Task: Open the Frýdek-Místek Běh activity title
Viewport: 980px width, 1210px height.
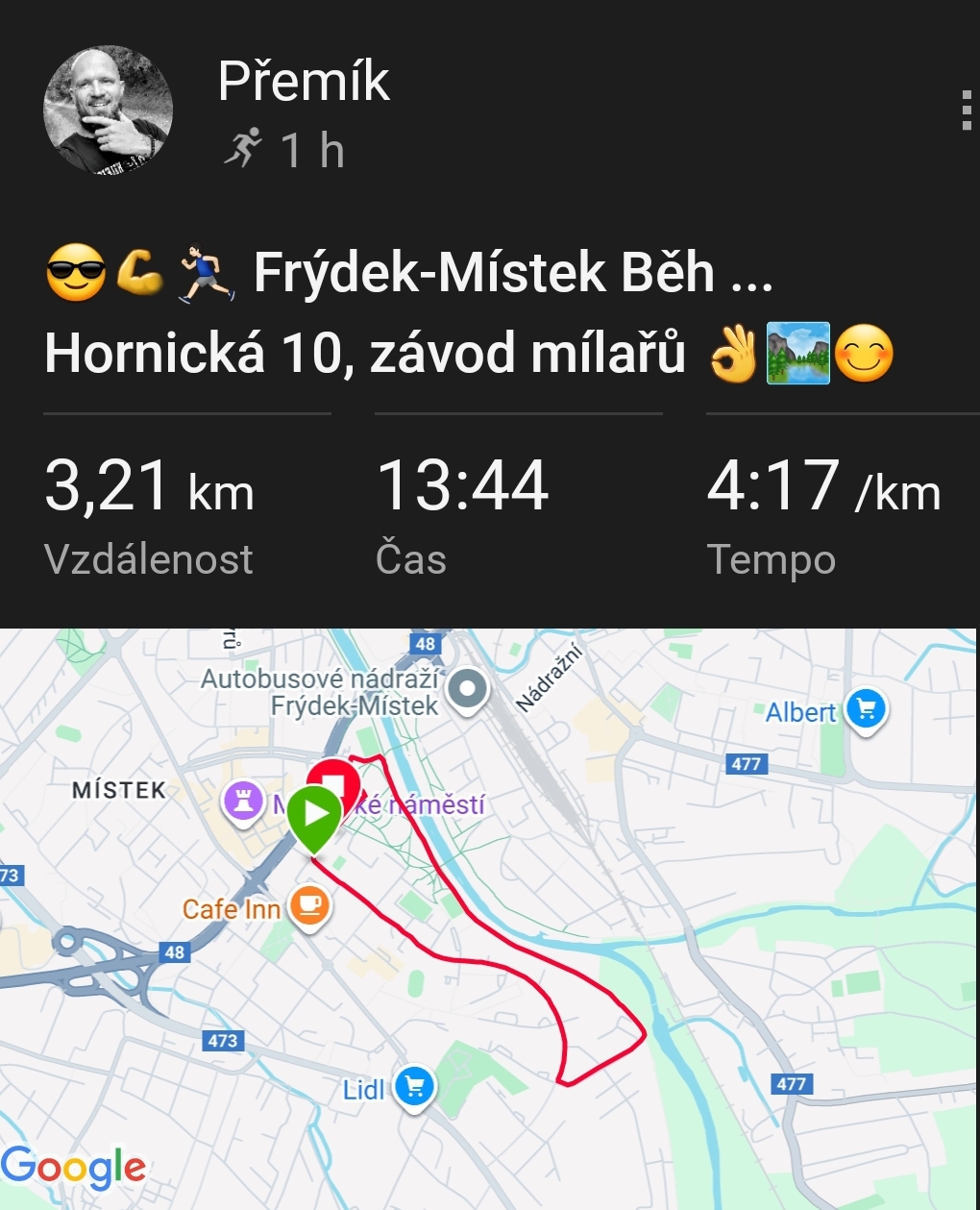Action: tap(469, 312)
